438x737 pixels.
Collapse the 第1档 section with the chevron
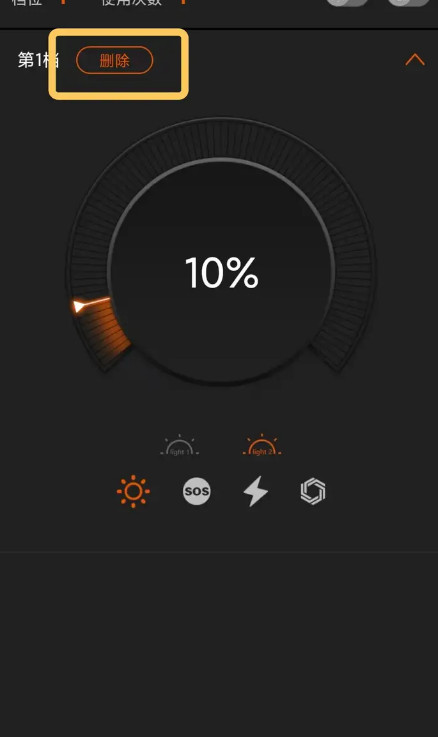(x=415, y=60)
